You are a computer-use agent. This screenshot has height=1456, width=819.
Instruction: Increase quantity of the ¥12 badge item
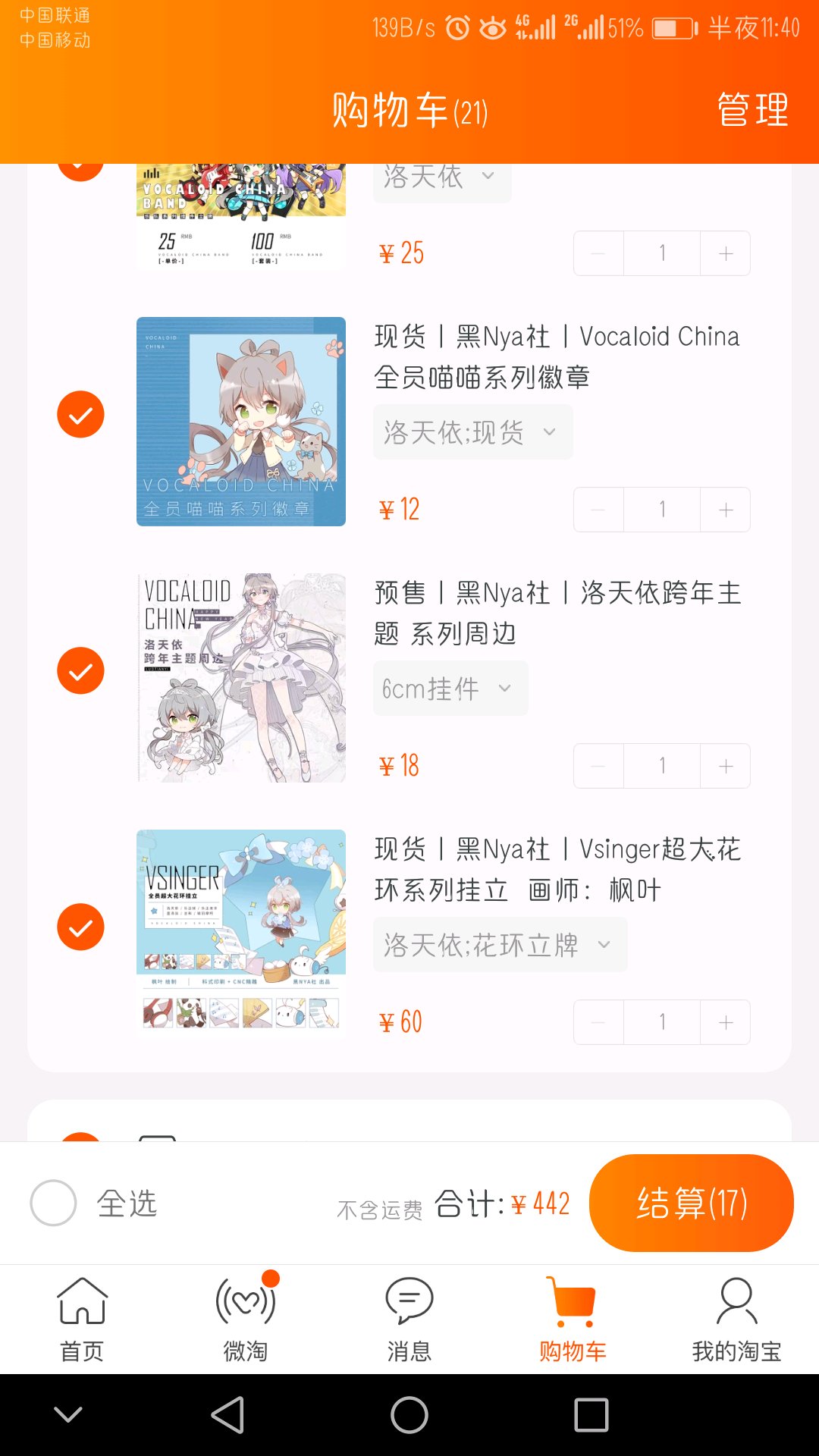725,510
